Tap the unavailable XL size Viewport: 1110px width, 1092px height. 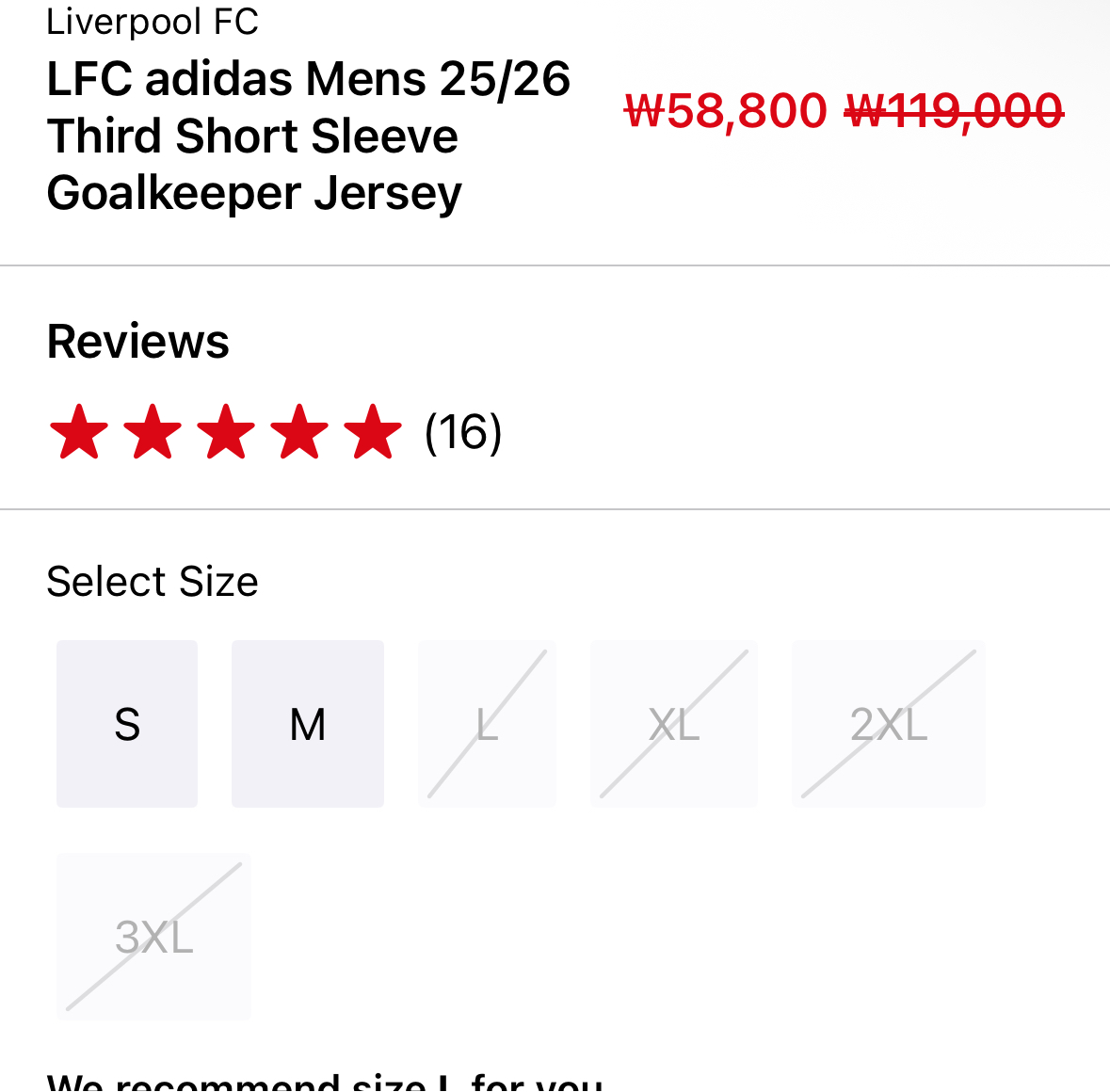click(674, 724)
